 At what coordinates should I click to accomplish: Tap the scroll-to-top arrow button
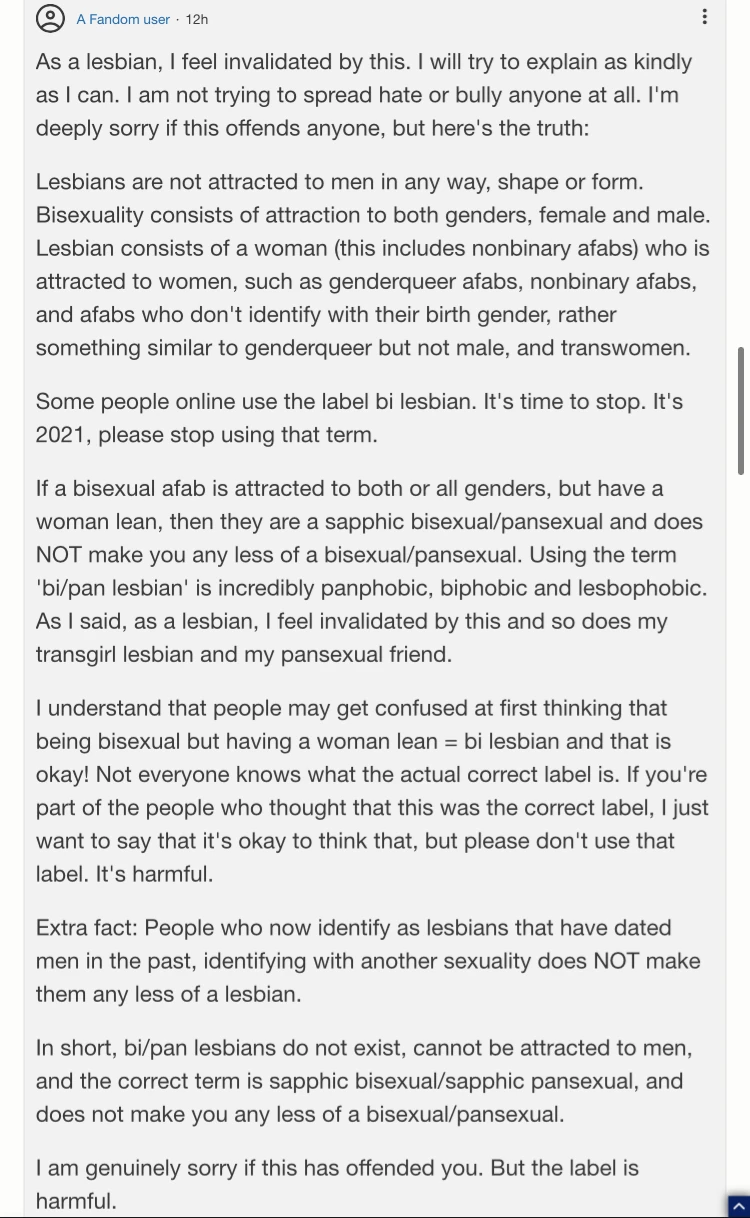coord(738,1205)
